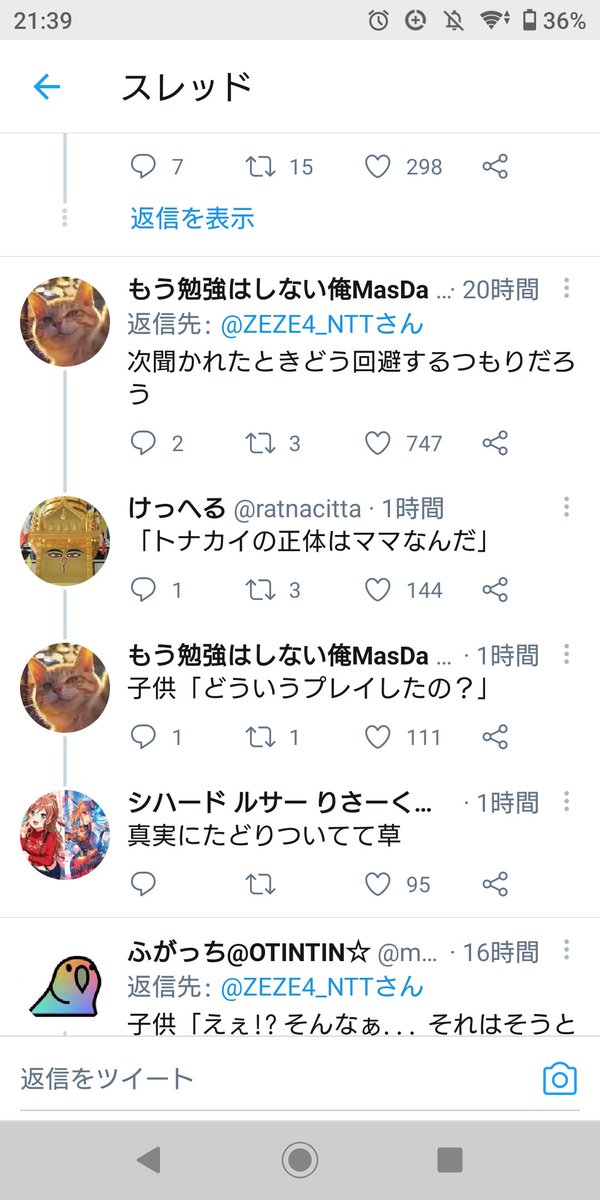Share the 子供「どういうプレイしたの?」 tweet

(495, 737)
